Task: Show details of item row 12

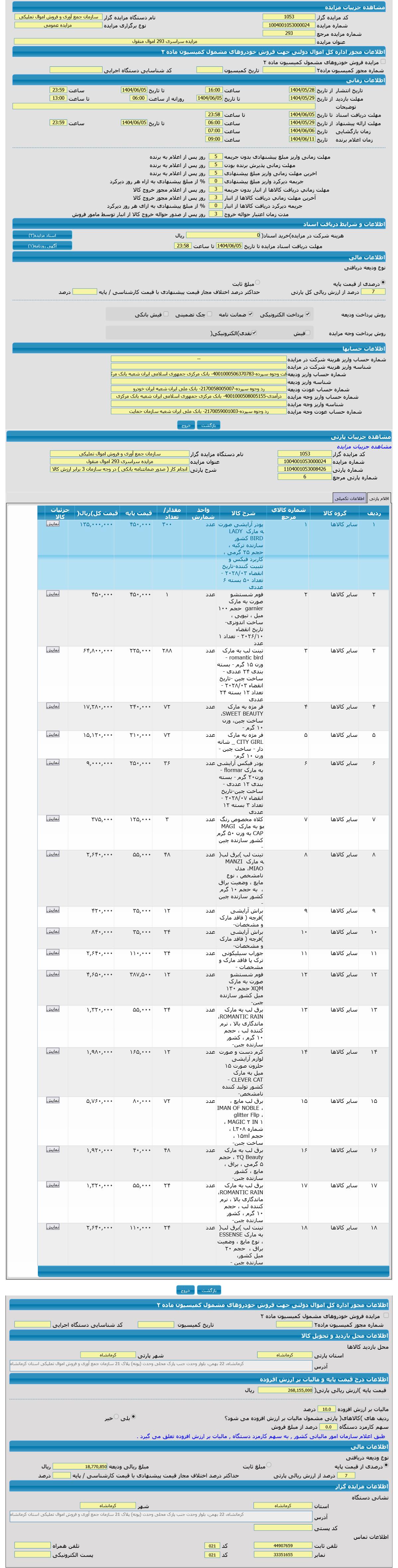Action: point(53,974)
